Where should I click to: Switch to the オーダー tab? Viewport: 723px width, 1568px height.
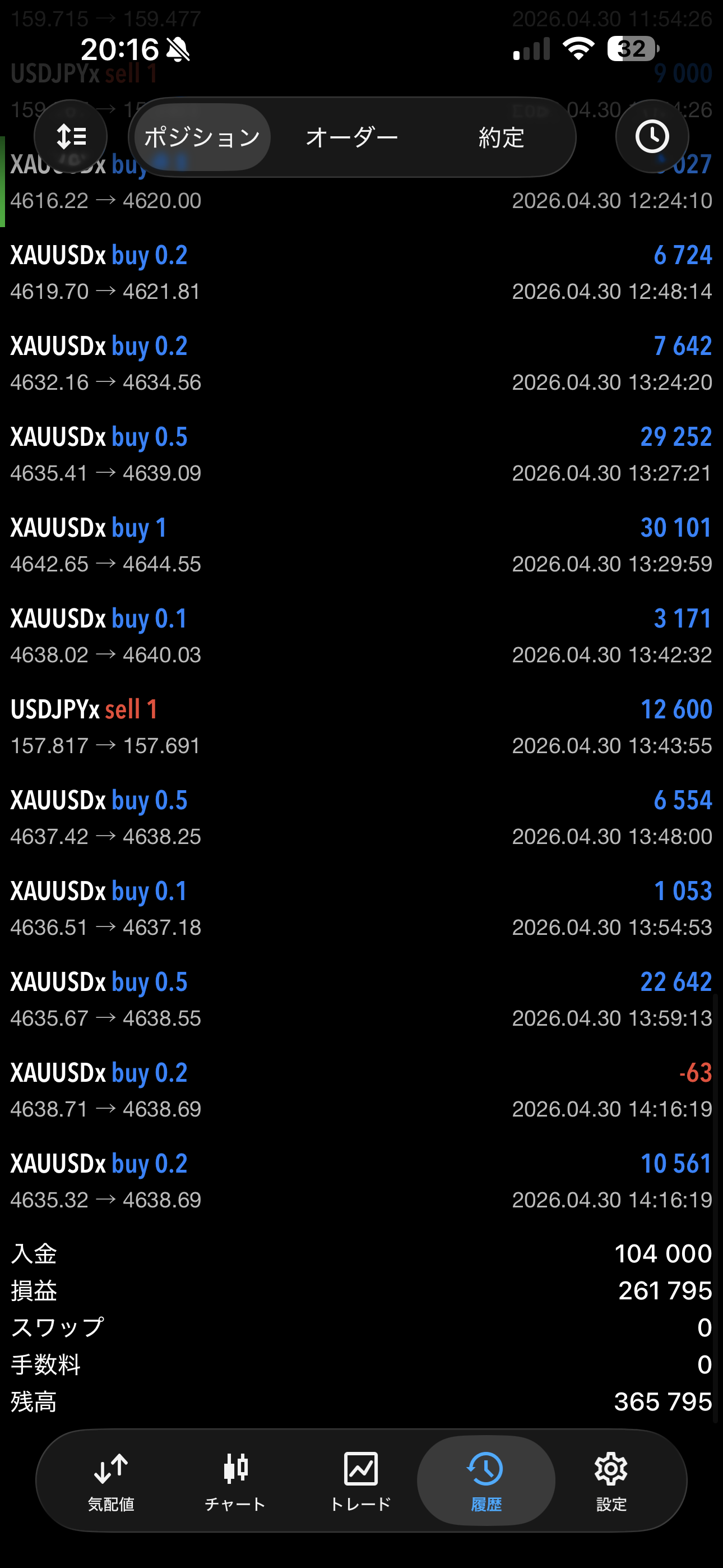(x=352, y=137)
